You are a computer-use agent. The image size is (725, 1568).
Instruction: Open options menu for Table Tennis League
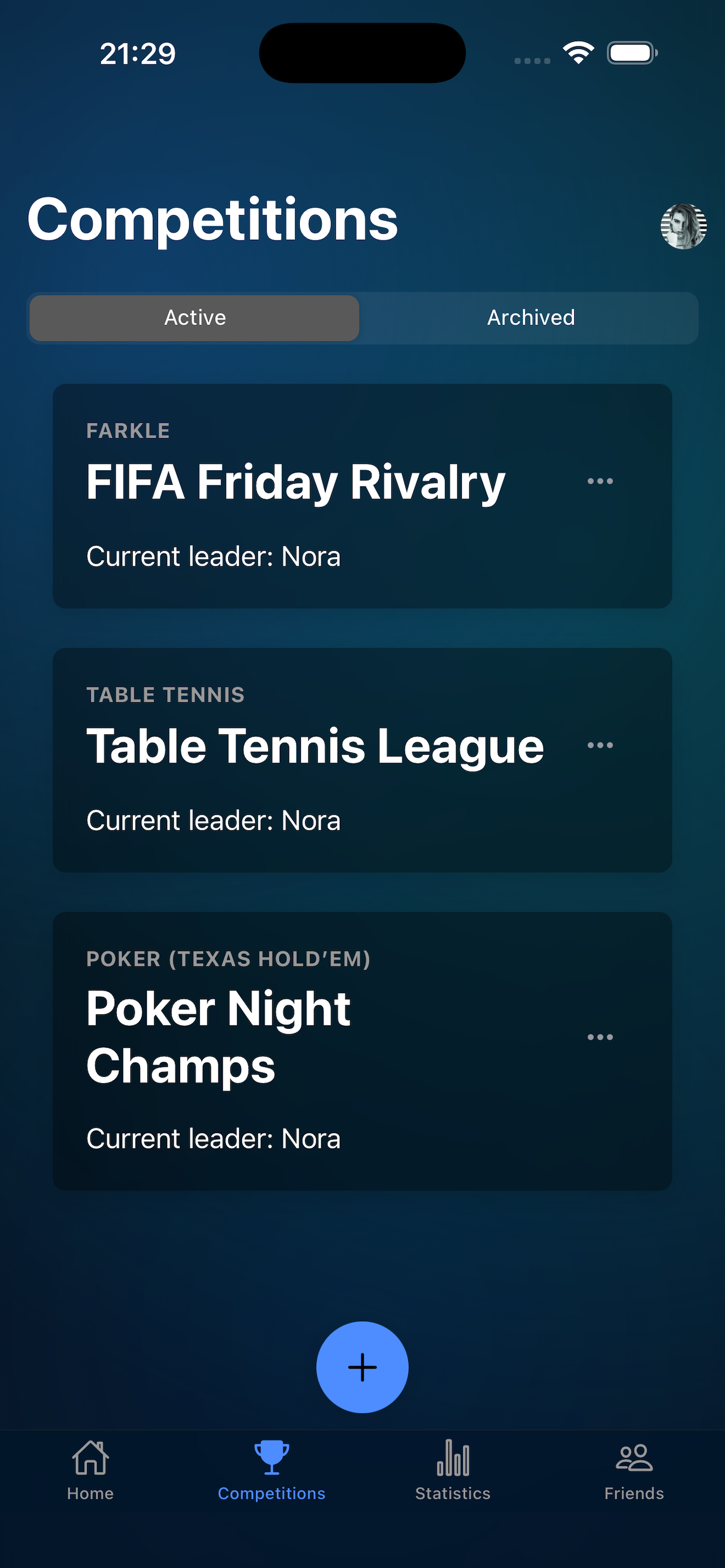tap(600, 744)
